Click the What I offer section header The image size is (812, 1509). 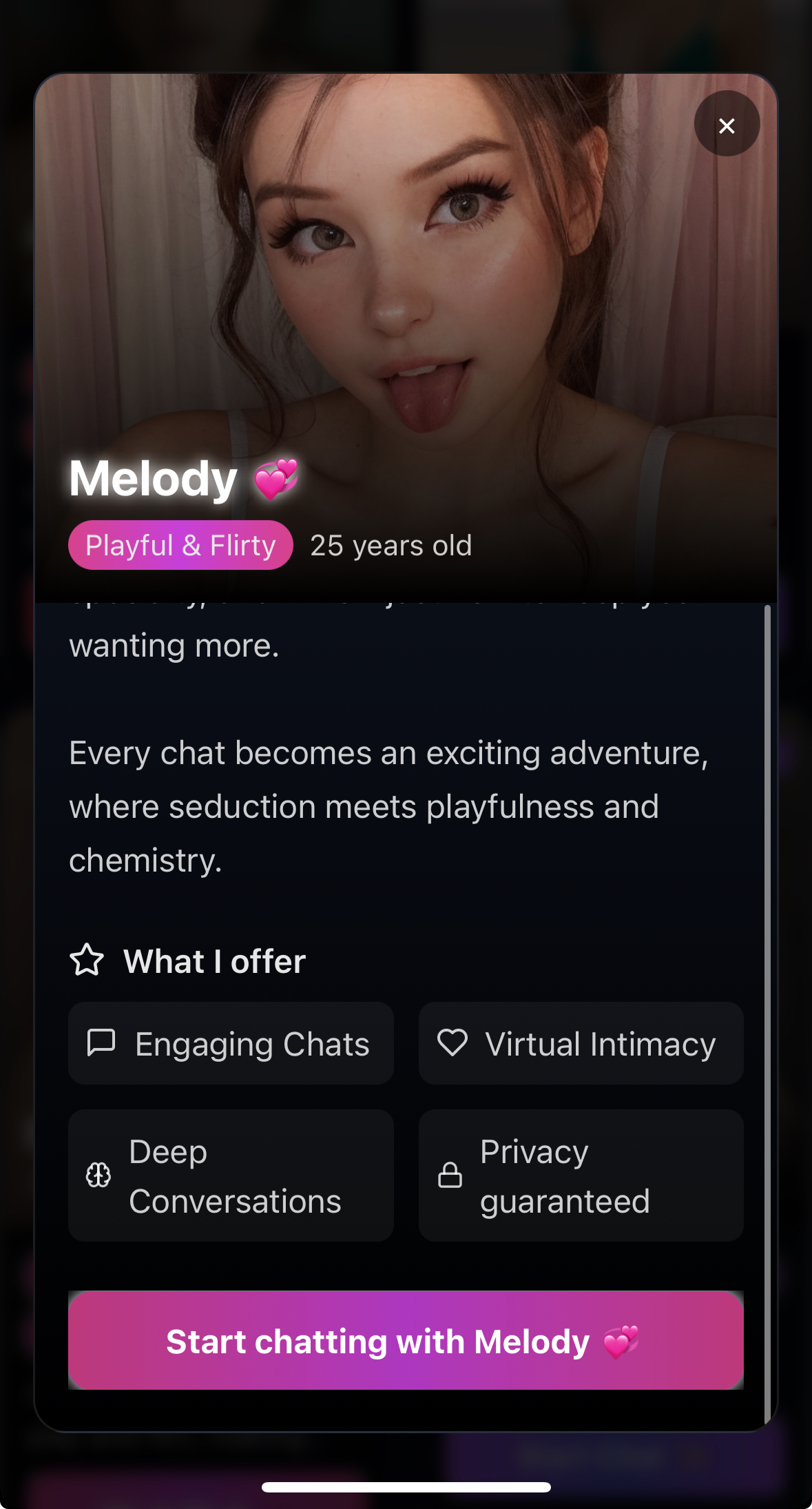213,961
